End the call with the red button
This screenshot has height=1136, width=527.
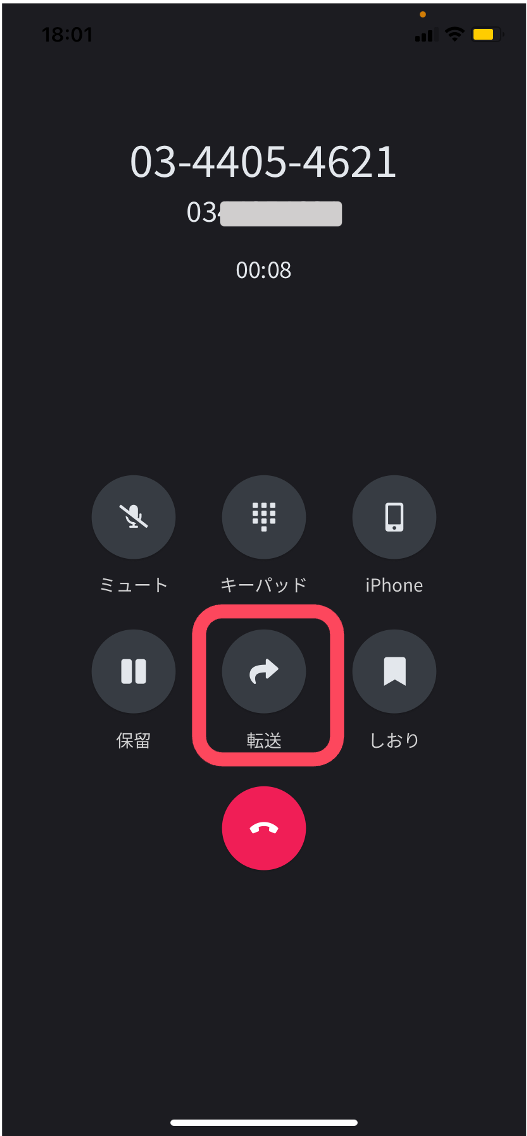[x=264, y=828]
